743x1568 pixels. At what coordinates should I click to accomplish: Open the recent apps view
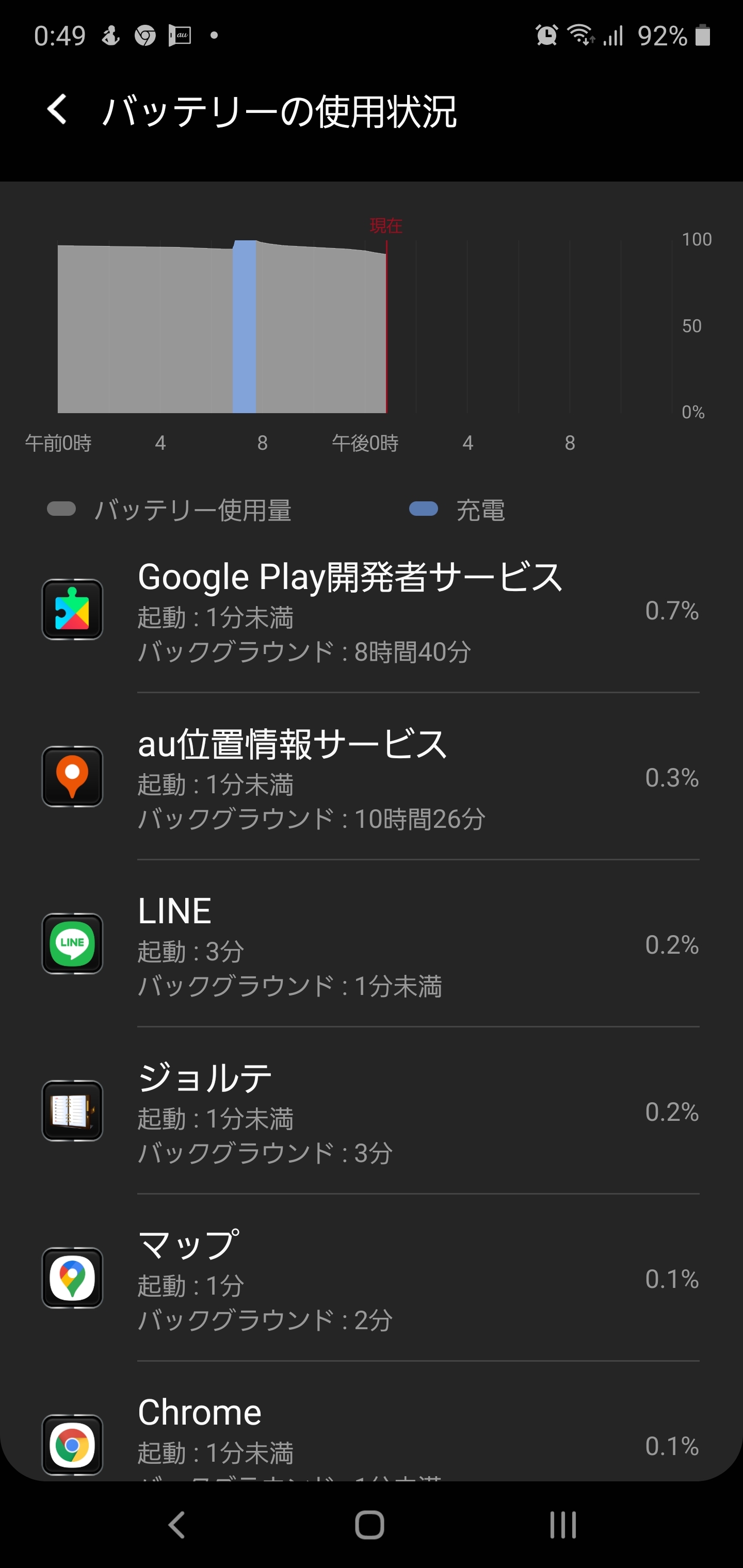coord(562,1525)
